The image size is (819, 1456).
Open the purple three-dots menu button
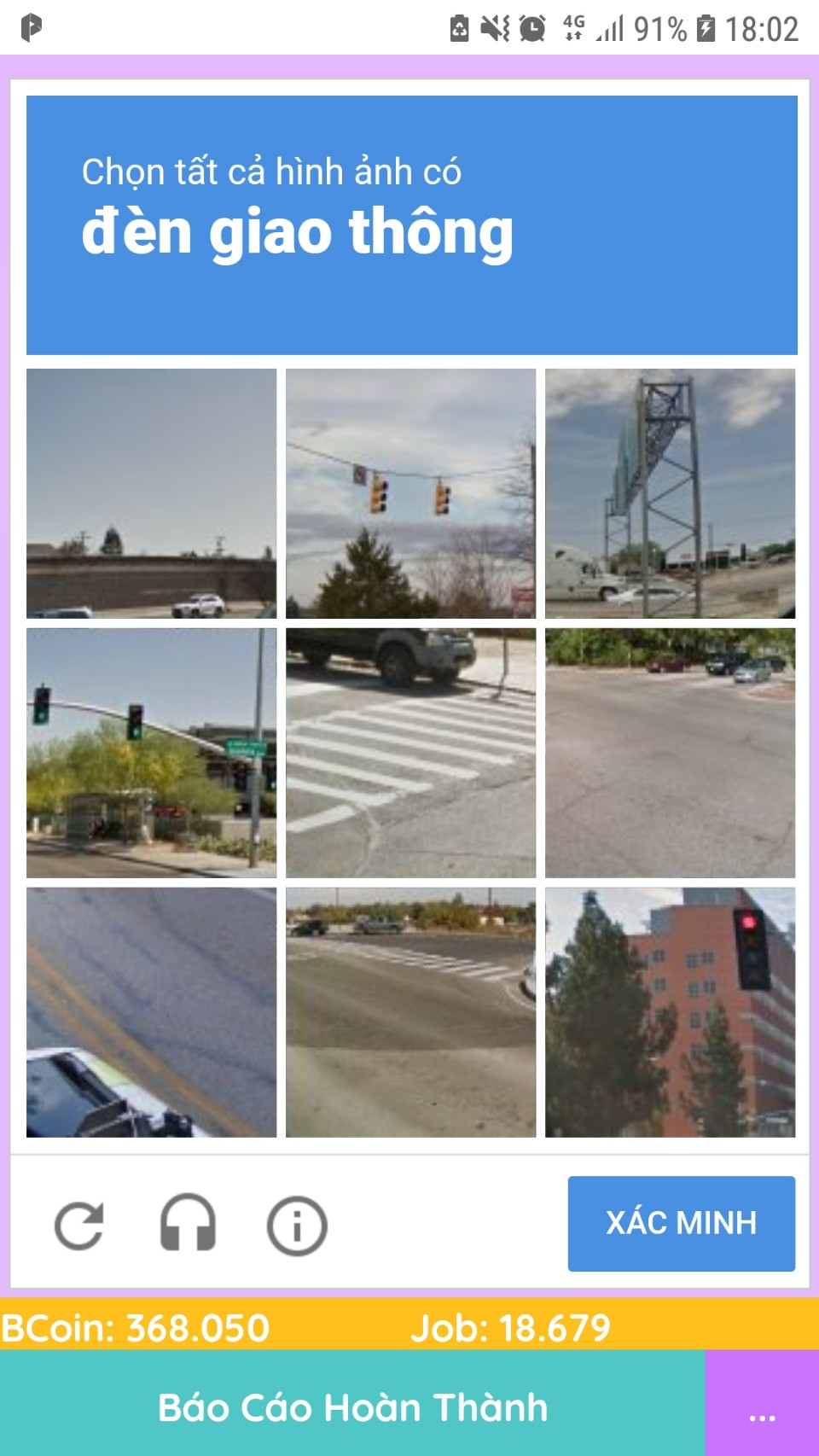[x=762, y=1407]
